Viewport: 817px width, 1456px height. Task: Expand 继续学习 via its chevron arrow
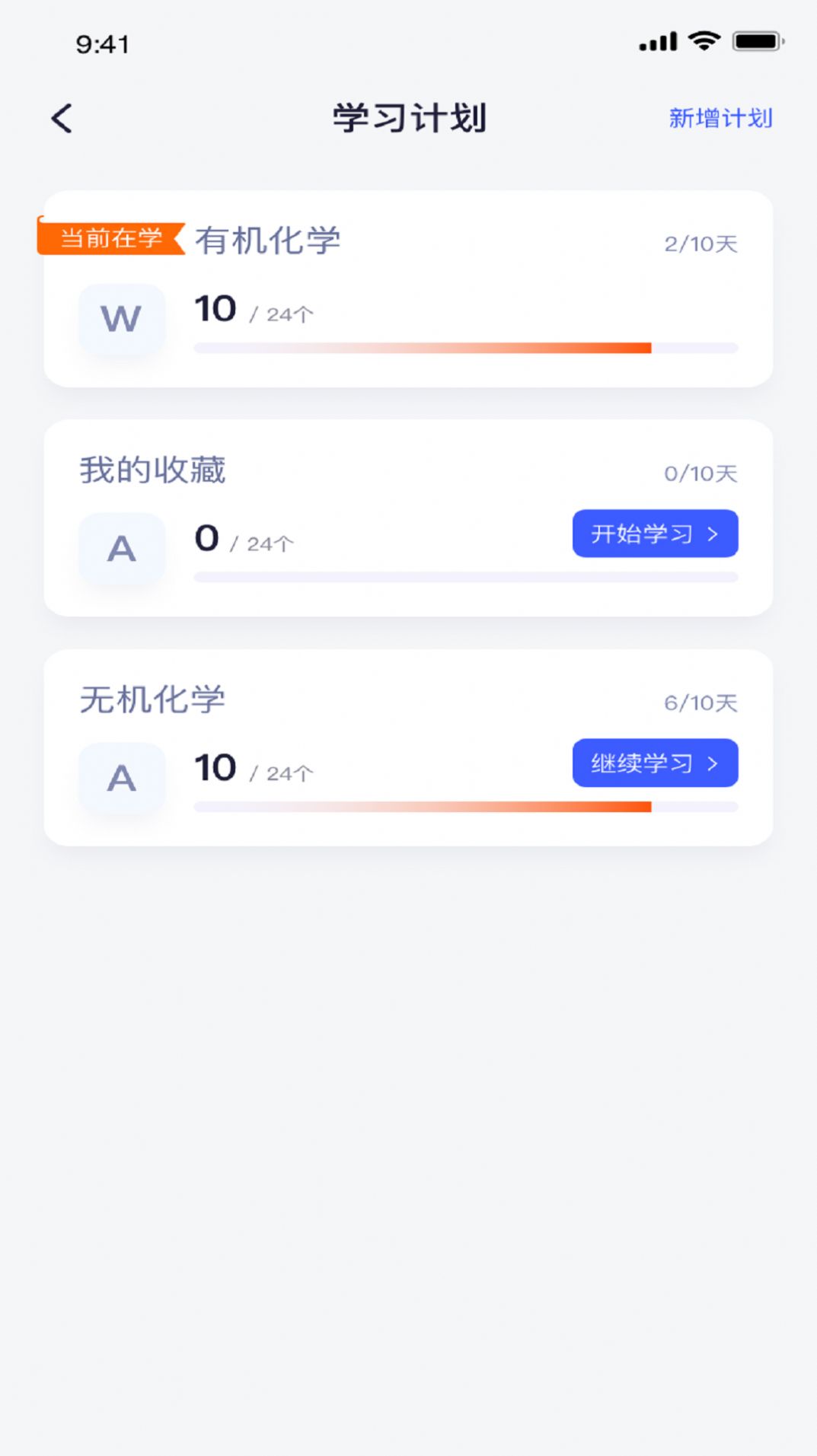click(x=711, y=763)
